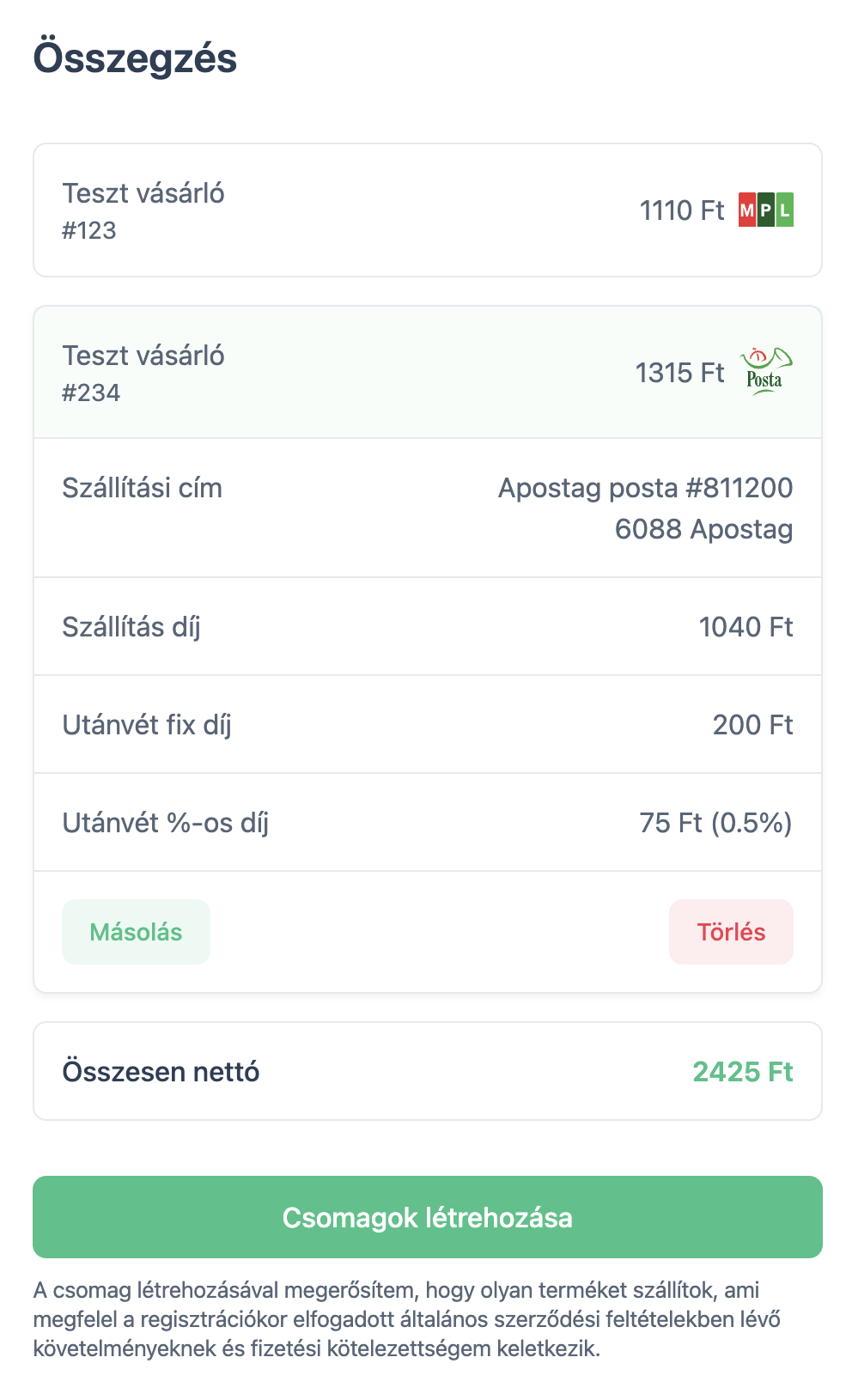Image resolution: width=852 pixels, height=1400 pixels.
Task: Expand the Teszt vásárló #123 order card
Action: (427, 210)
